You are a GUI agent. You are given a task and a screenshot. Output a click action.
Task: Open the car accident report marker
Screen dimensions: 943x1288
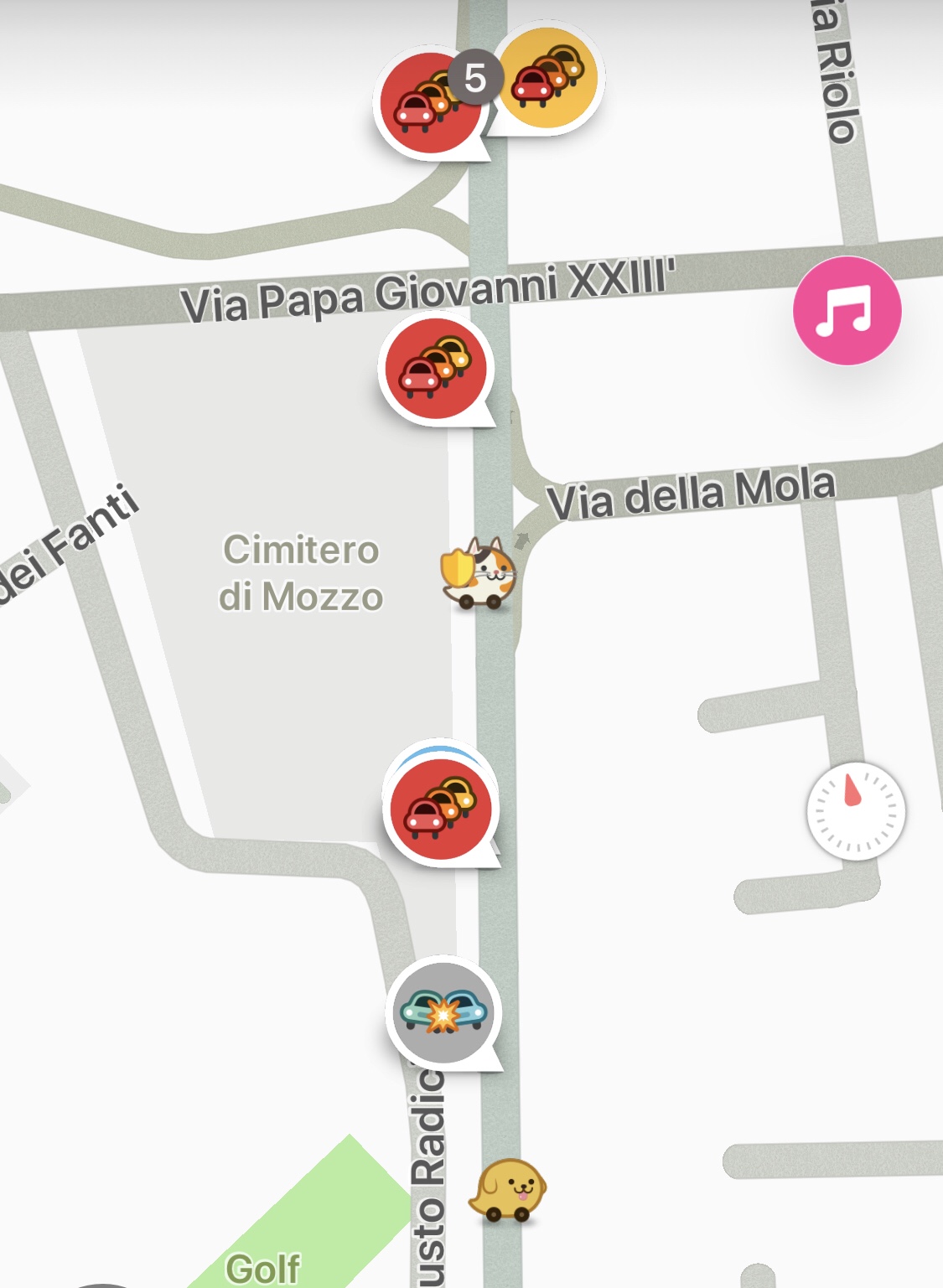pos(443,1012)
